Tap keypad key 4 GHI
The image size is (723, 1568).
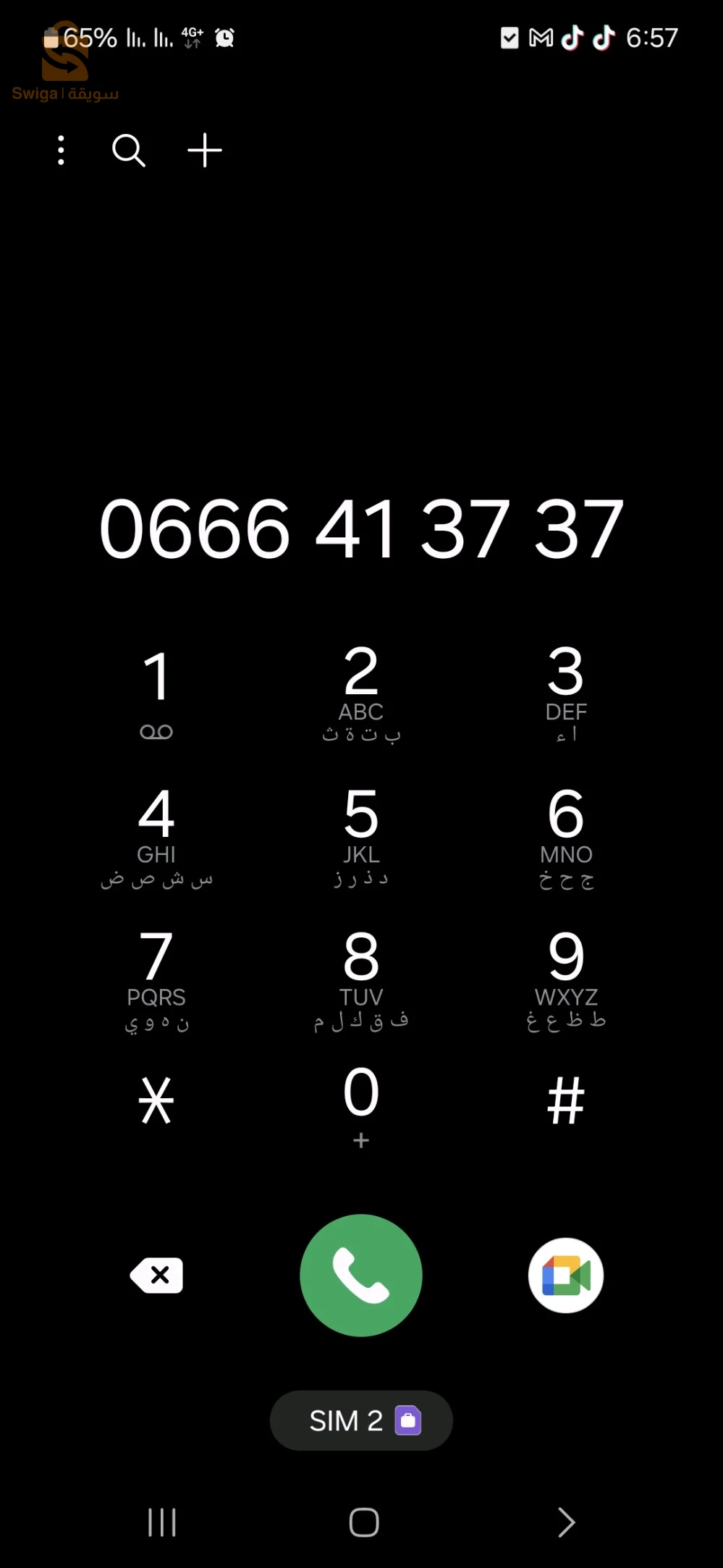[156, 836]
